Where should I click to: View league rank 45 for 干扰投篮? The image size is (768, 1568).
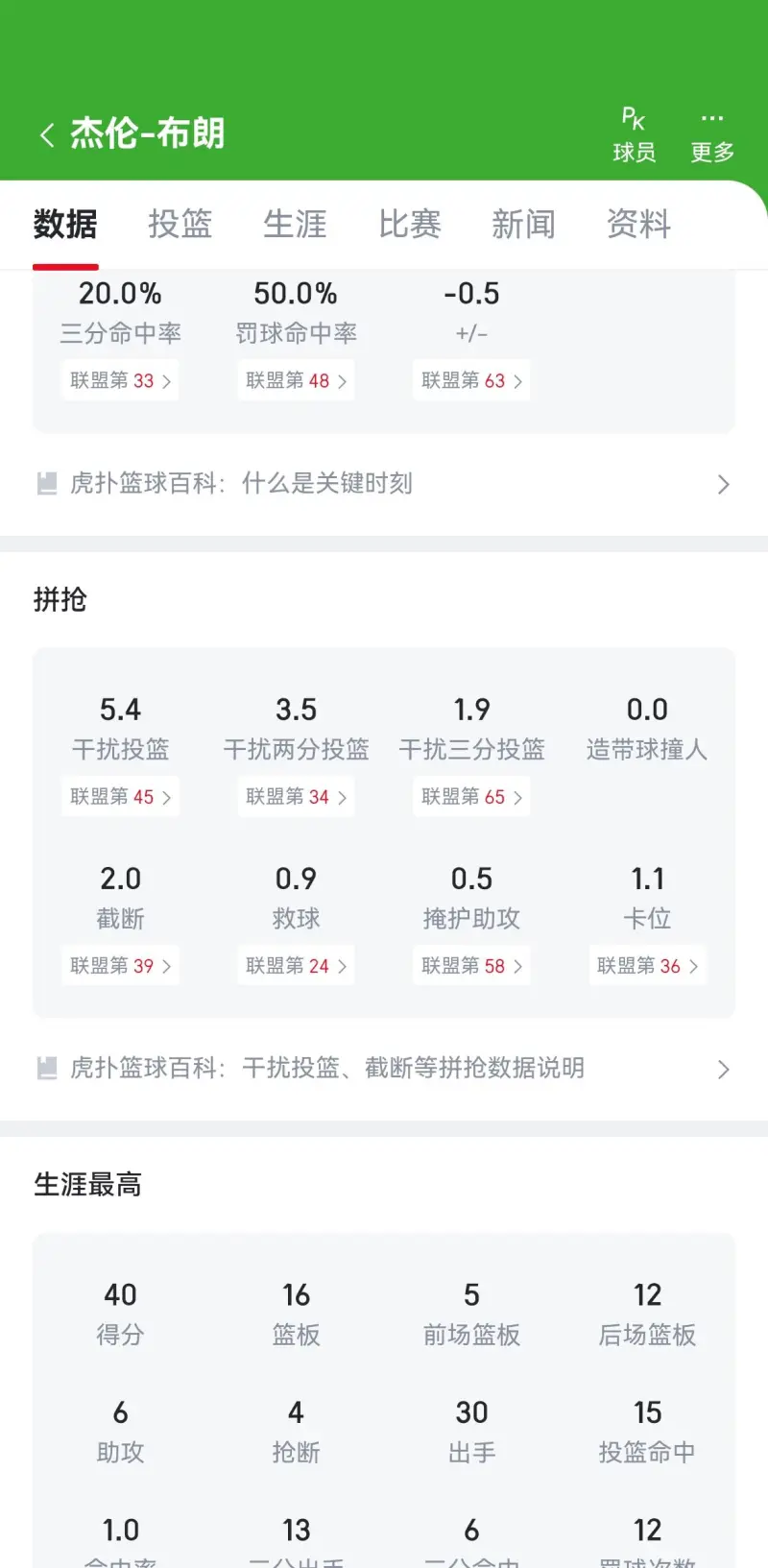[x=120, y=797]
